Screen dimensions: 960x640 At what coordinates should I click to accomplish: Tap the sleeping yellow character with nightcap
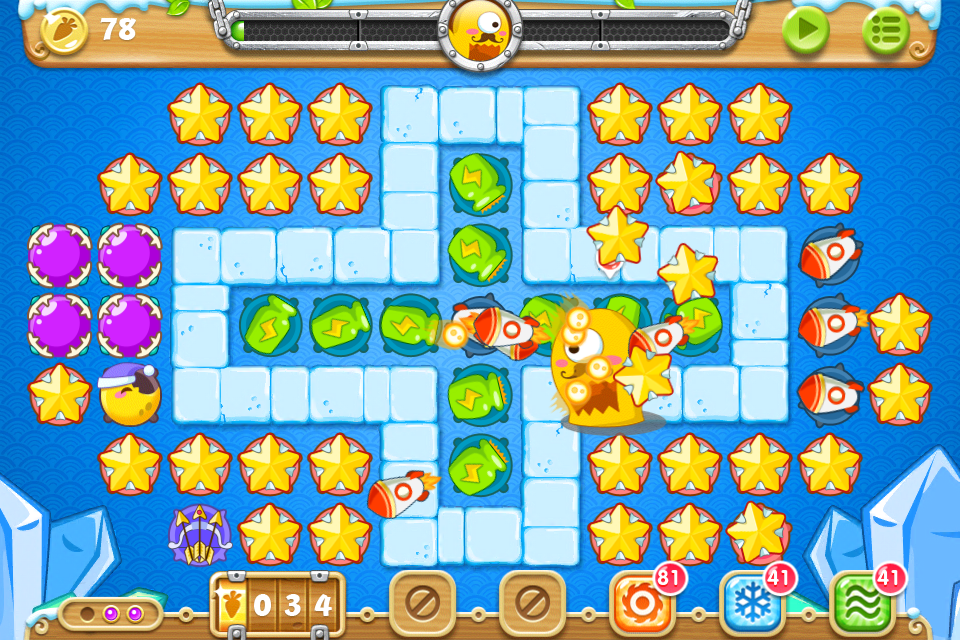[x=130, y=394]
